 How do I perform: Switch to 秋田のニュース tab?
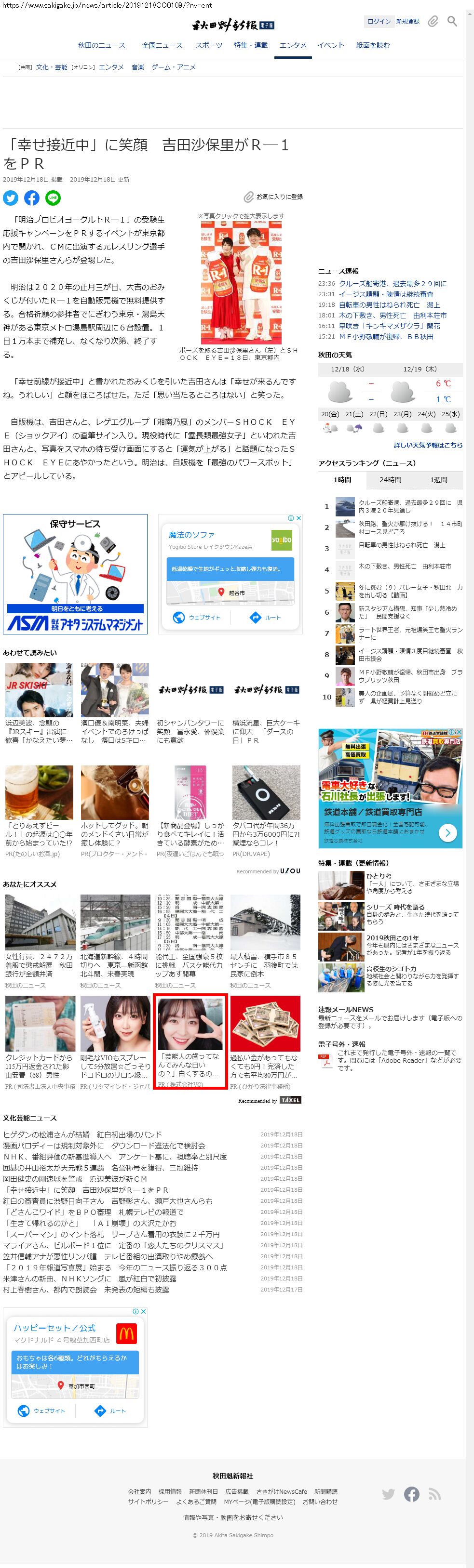click(x=101, y=45)
